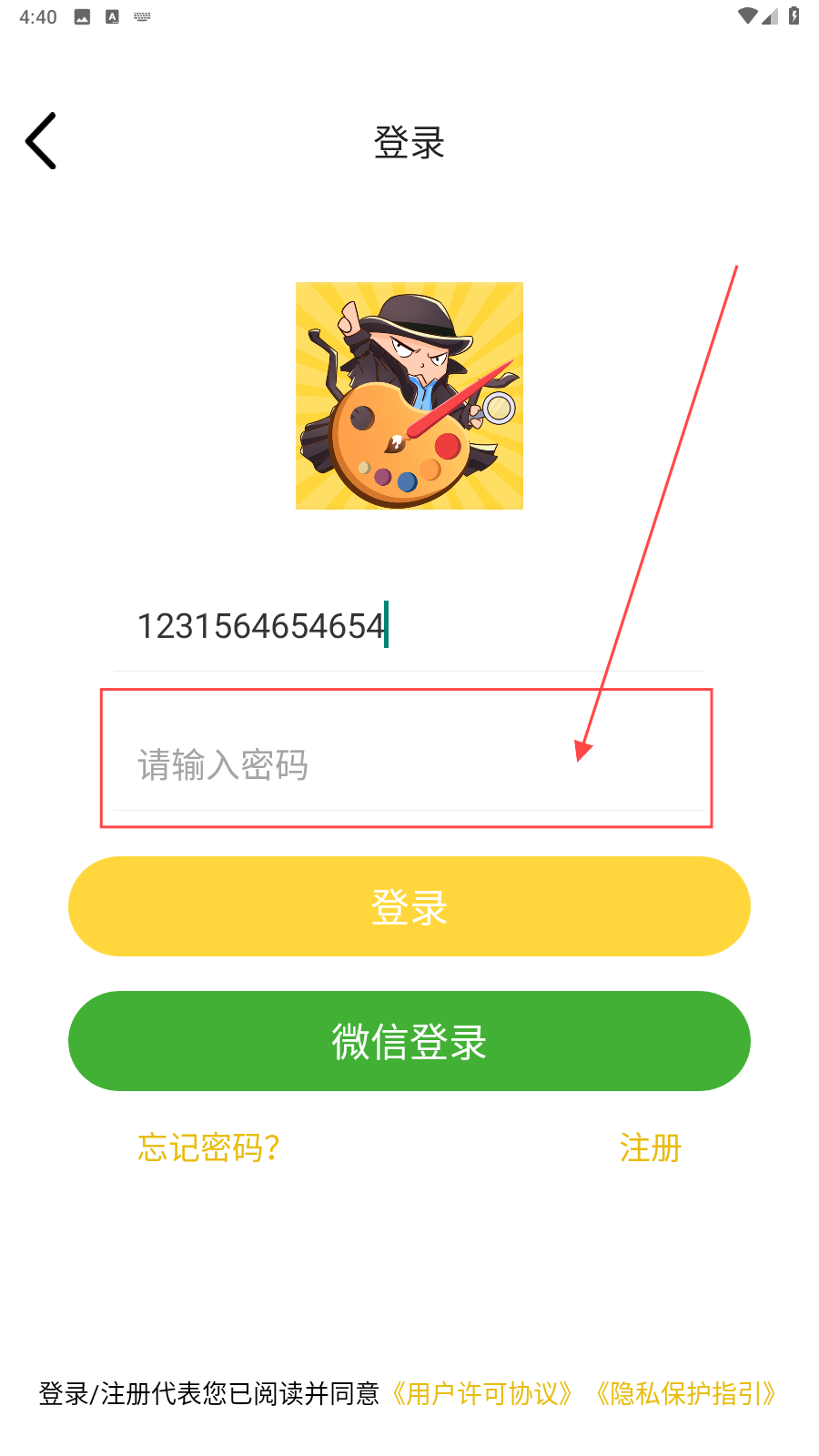Go back using the arrow icon
The width and height of the screenshot is (819, 1456).
(42, 141)
